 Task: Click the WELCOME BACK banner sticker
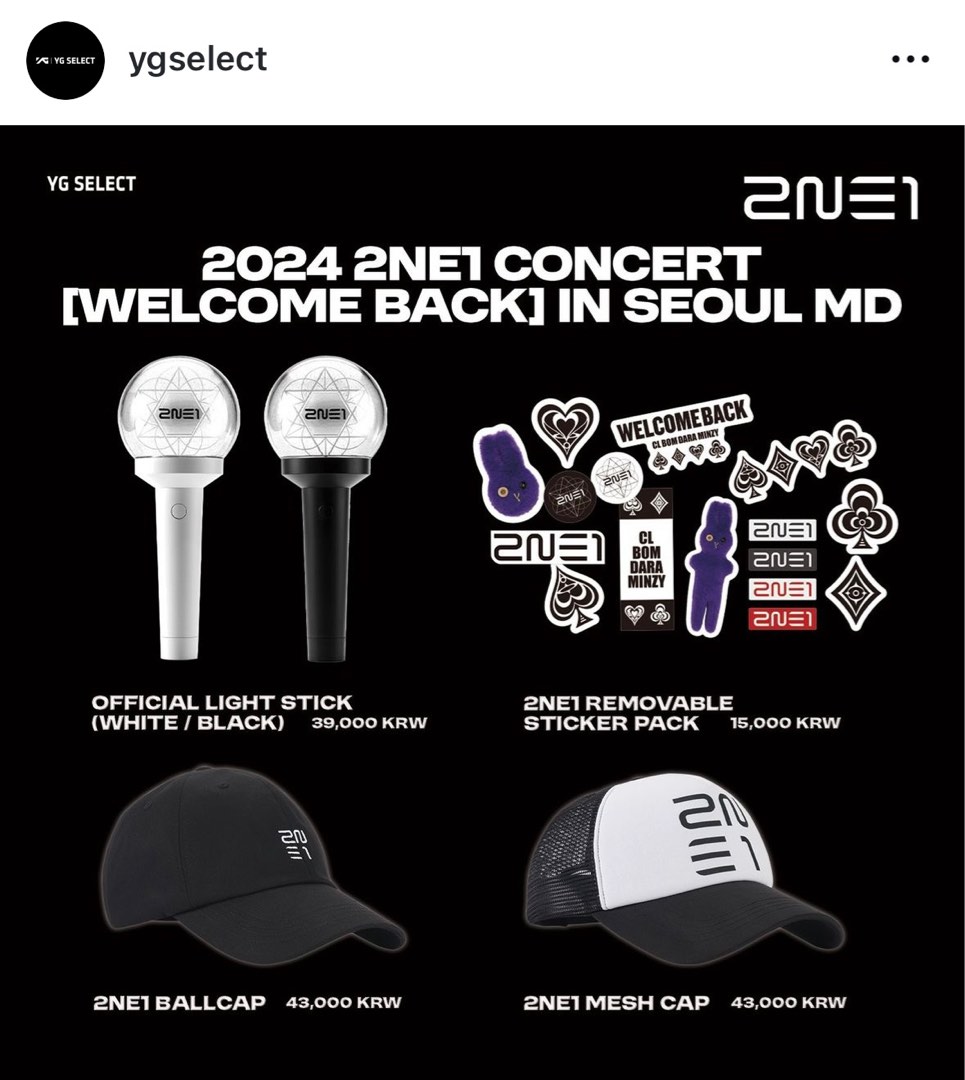(x=680, y=421)
